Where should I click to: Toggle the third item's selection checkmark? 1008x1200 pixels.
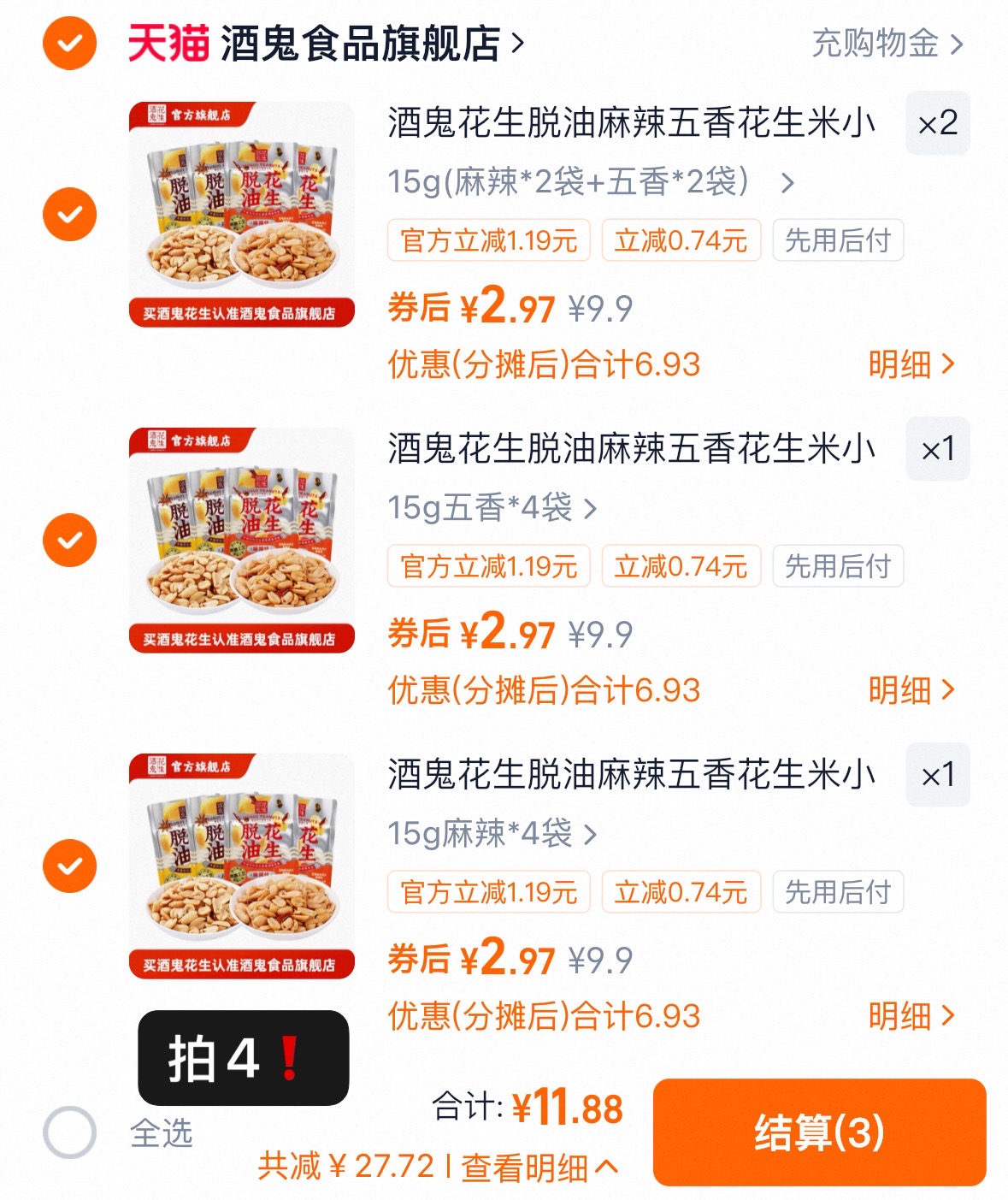(69, 866)
